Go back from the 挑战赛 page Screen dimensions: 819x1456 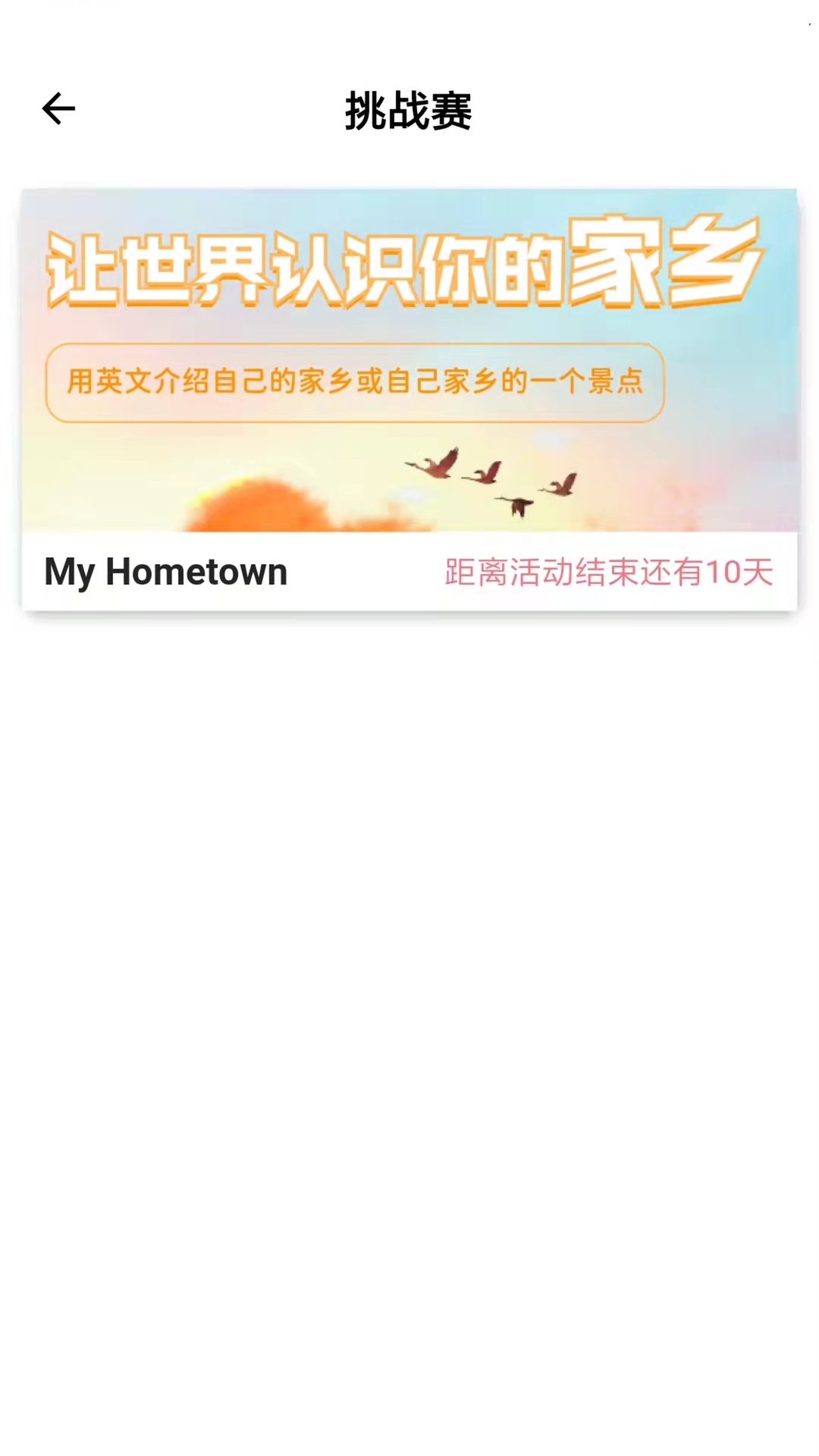[58, 109]
